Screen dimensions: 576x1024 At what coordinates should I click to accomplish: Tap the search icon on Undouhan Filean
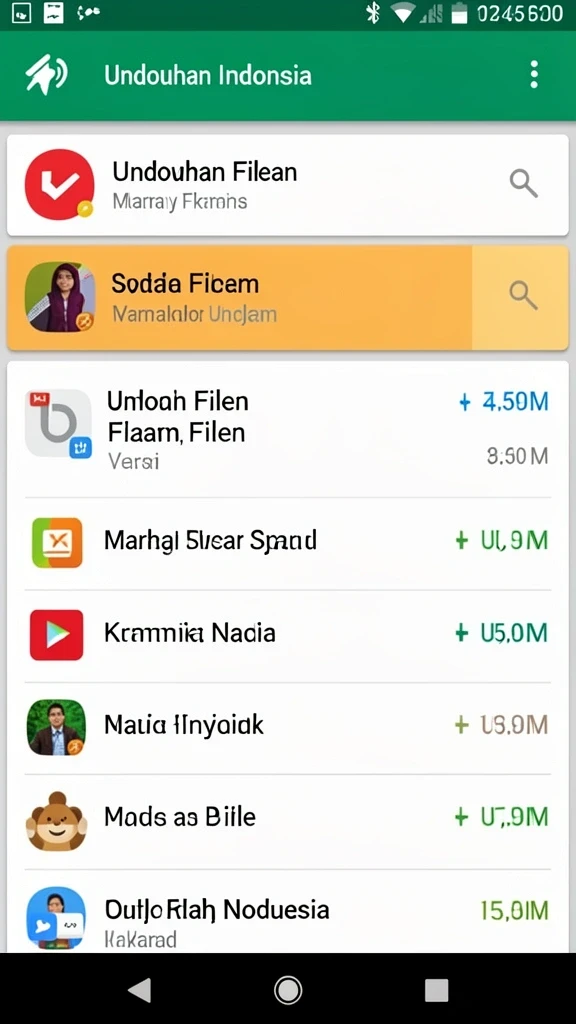pyautogui.click(x=523, y=184)
